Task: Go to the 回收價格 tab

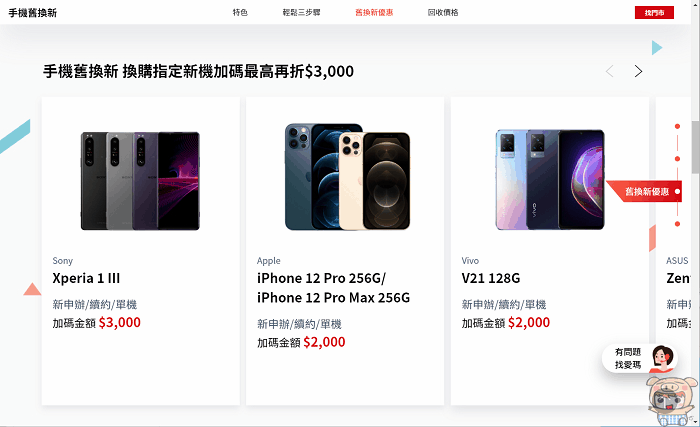Action: (443, 12)
